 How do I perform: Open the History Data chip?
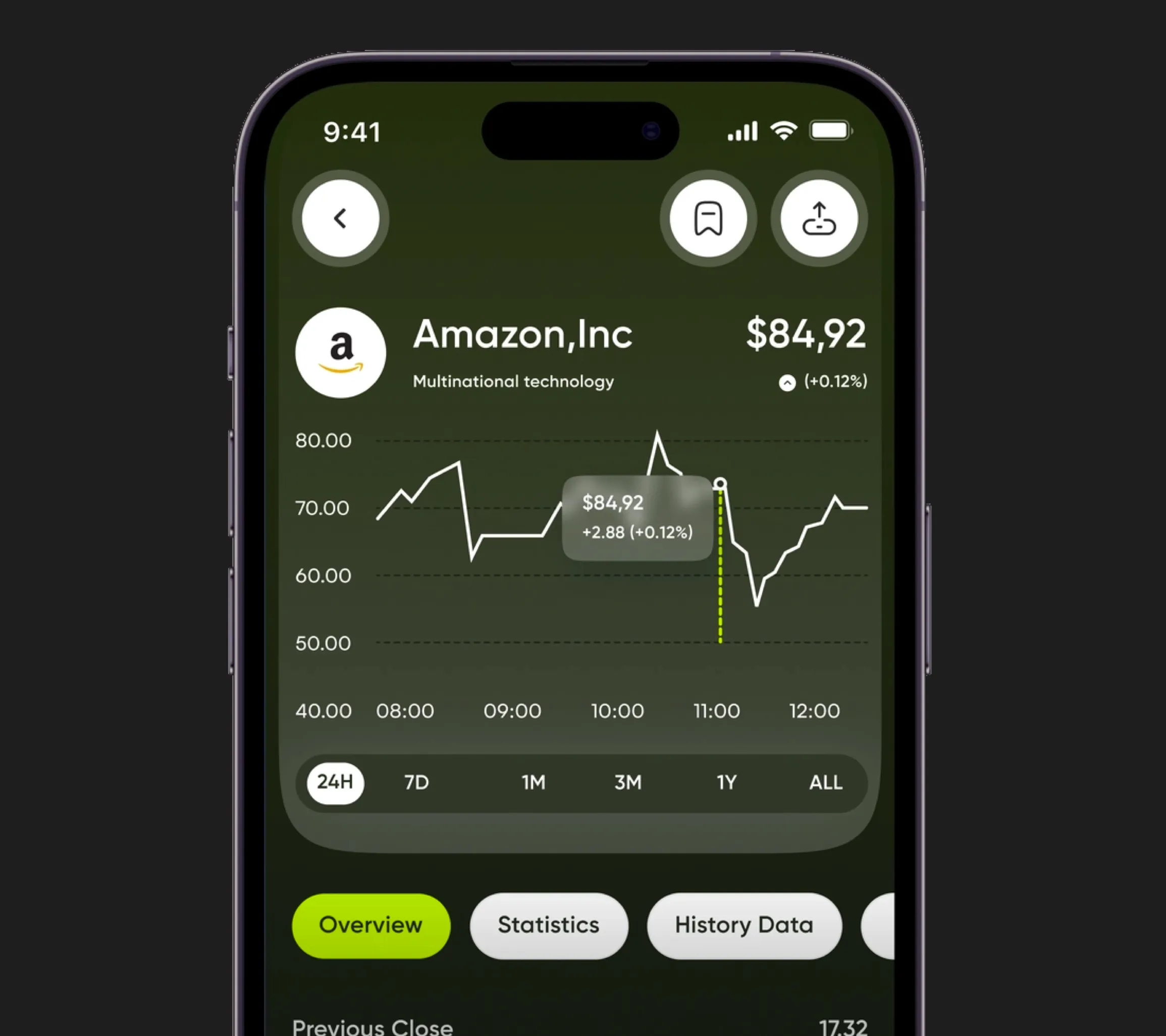click(744, 925)
